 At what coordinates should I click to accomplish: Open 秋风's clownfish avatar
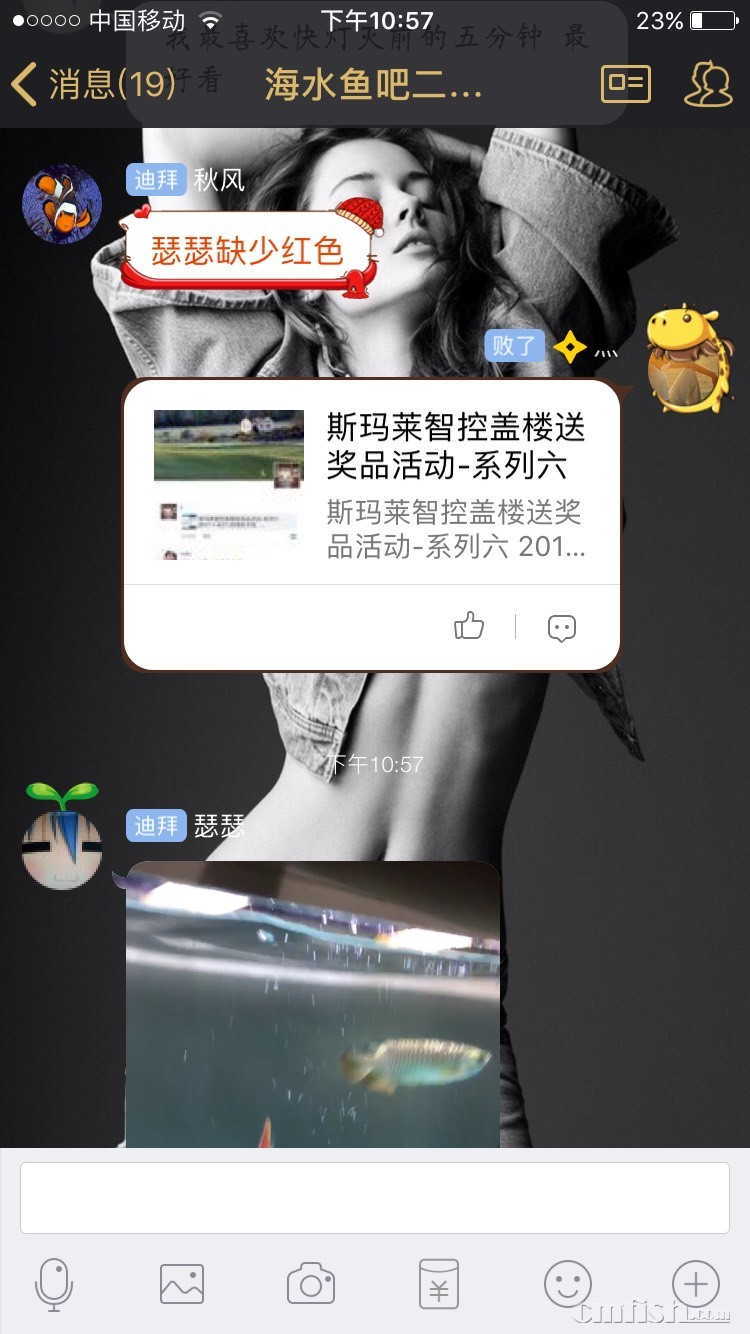click(x=62, y=204)
